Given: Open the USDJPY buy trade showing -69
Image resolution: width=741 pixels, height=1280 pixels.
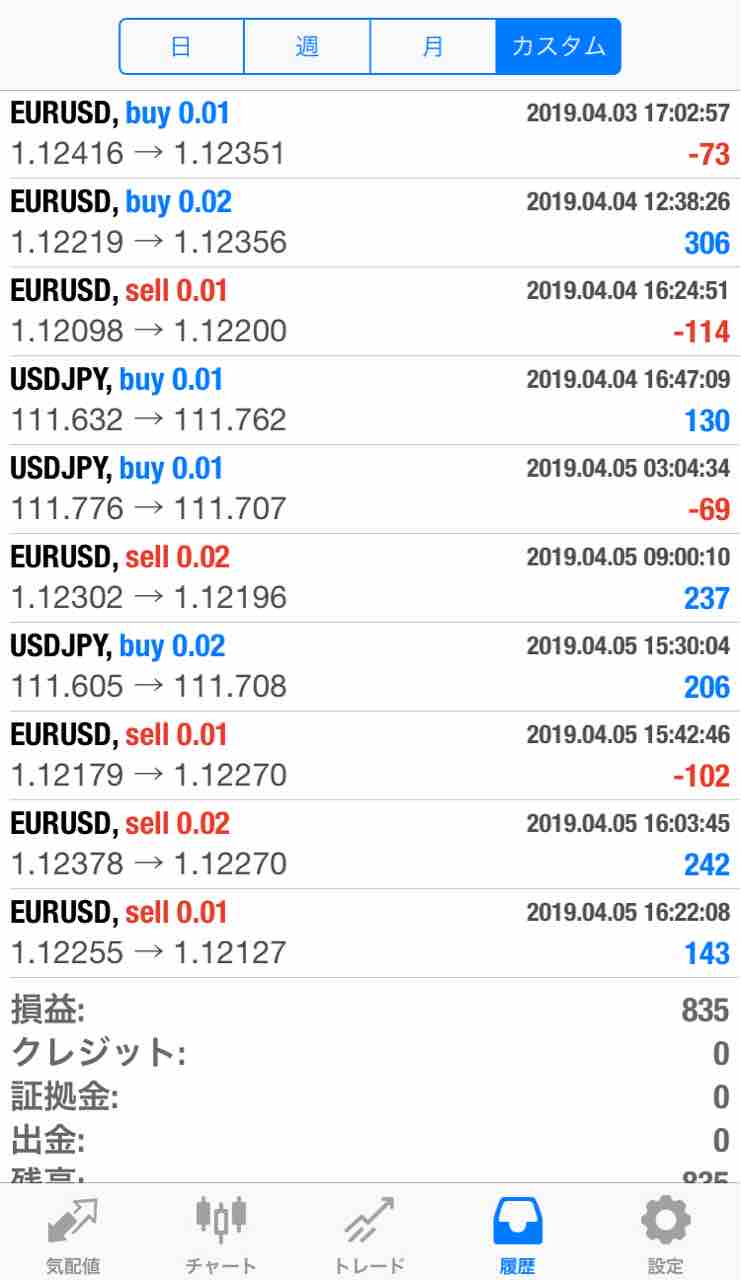Looking at the screenshot, I should tap(370, 489).
